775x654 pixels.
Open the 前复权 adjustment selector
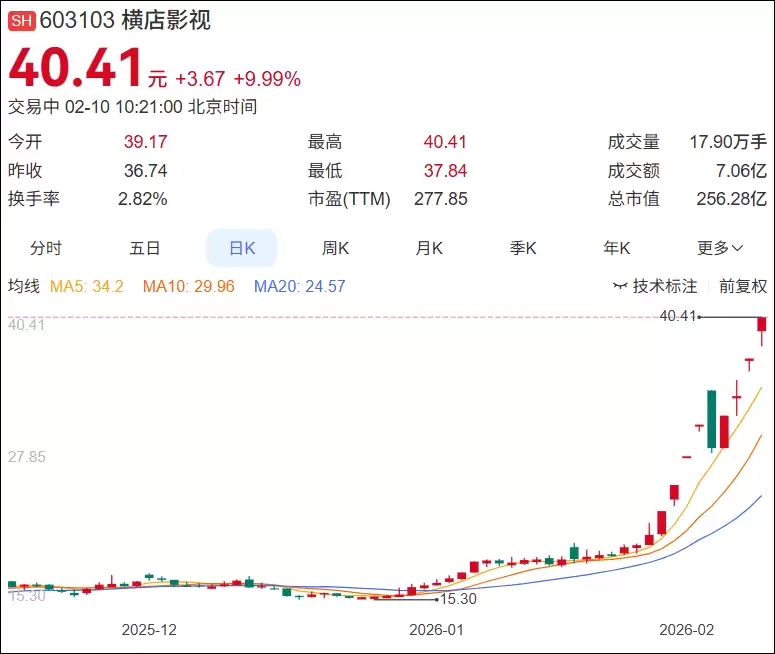click(743, 287)
